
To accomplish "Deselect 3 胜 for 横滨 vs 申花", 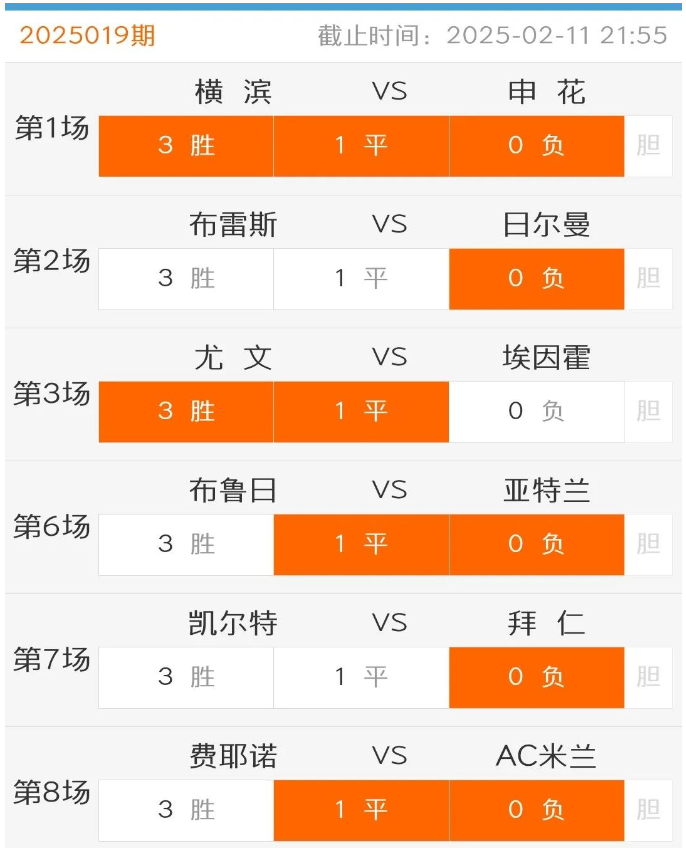I will [186, 146].
